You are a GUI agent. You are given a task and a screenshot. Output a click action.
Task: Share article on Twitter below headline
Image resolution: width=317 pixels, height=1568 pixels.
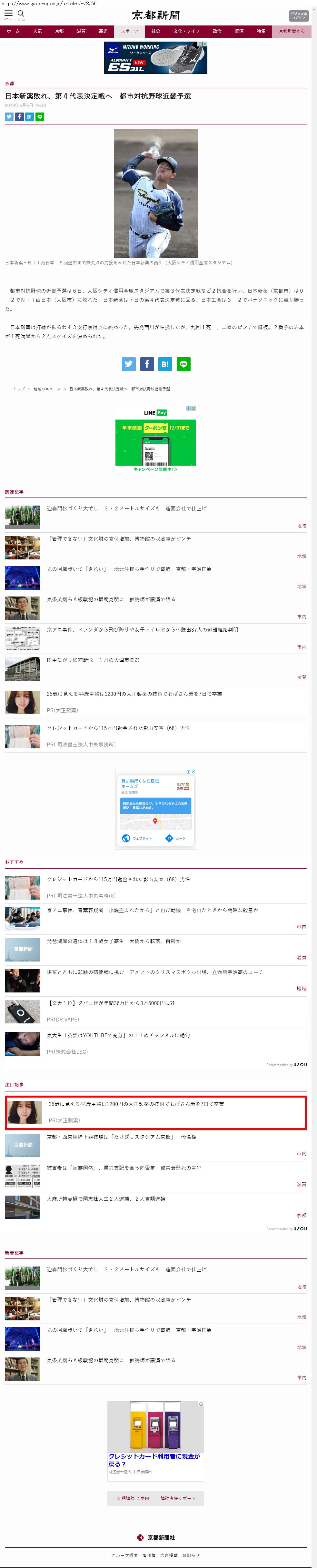tap(9, 117)
